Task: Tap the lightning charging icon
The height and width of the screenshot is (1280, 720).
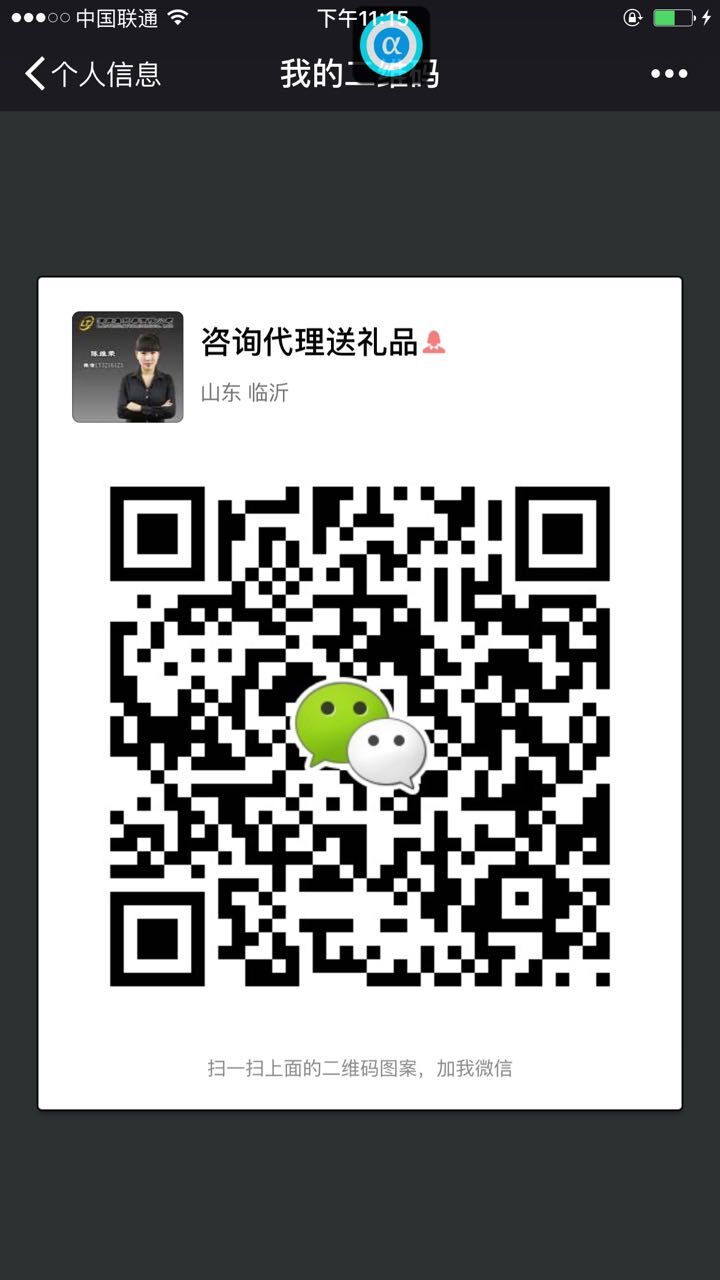Action: coord(709,16)
